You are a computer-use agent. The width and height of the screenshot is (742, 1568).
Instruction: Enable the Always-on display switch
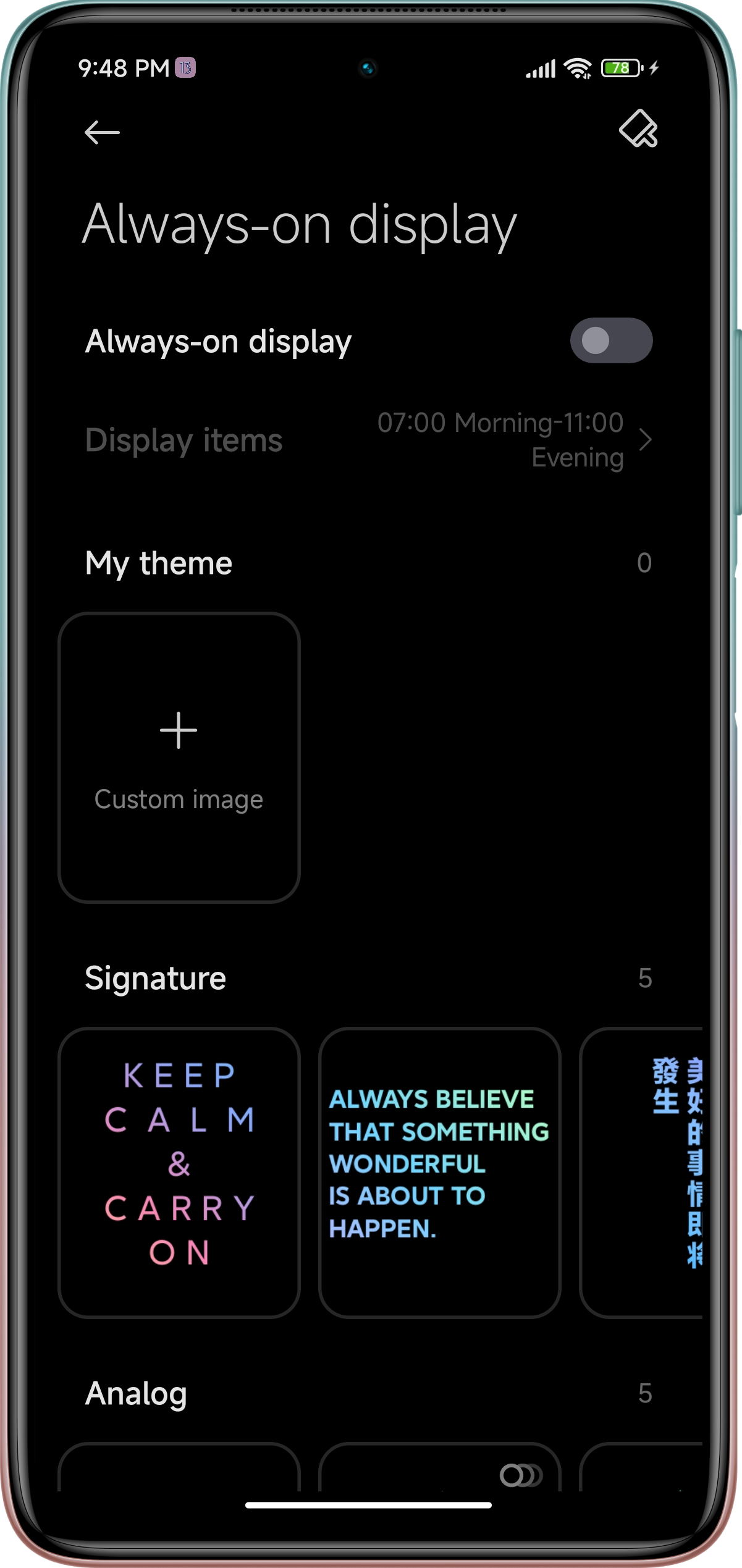point(610,340)
